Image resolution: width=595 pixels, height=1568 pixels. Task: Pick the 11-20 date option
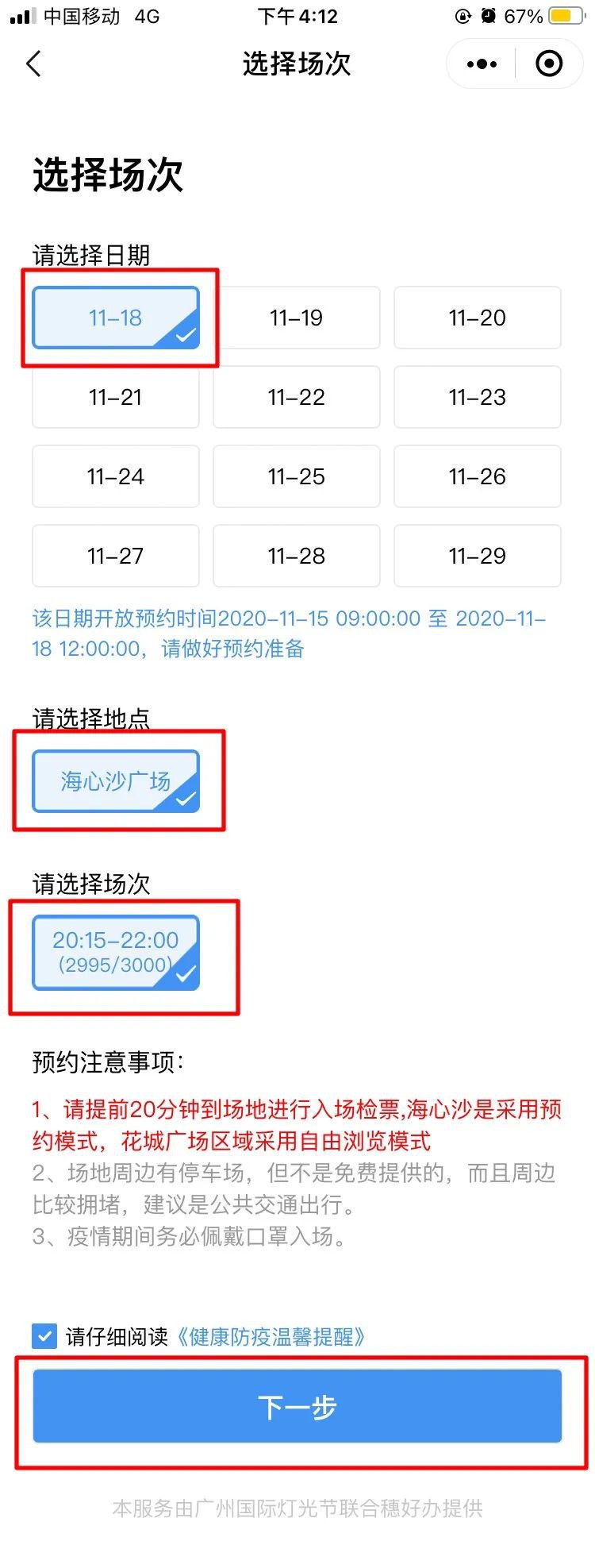(477, 318)
